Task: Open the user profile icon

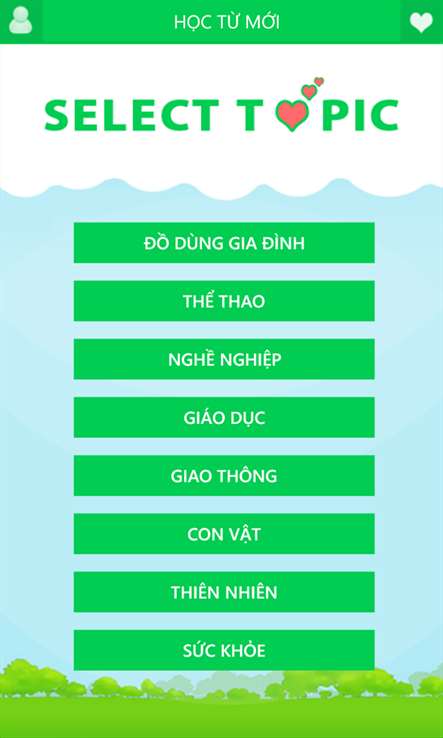Action: coord(21,21)
